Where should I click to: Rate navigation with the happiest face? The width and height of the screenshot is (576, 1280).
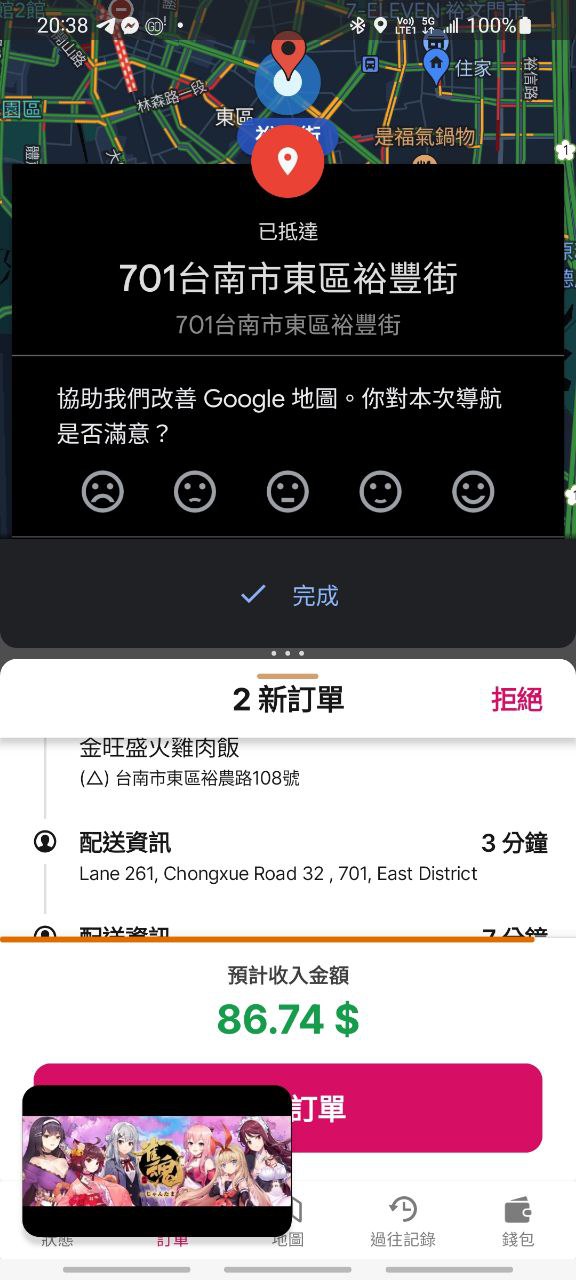click(x=474, y=492)
